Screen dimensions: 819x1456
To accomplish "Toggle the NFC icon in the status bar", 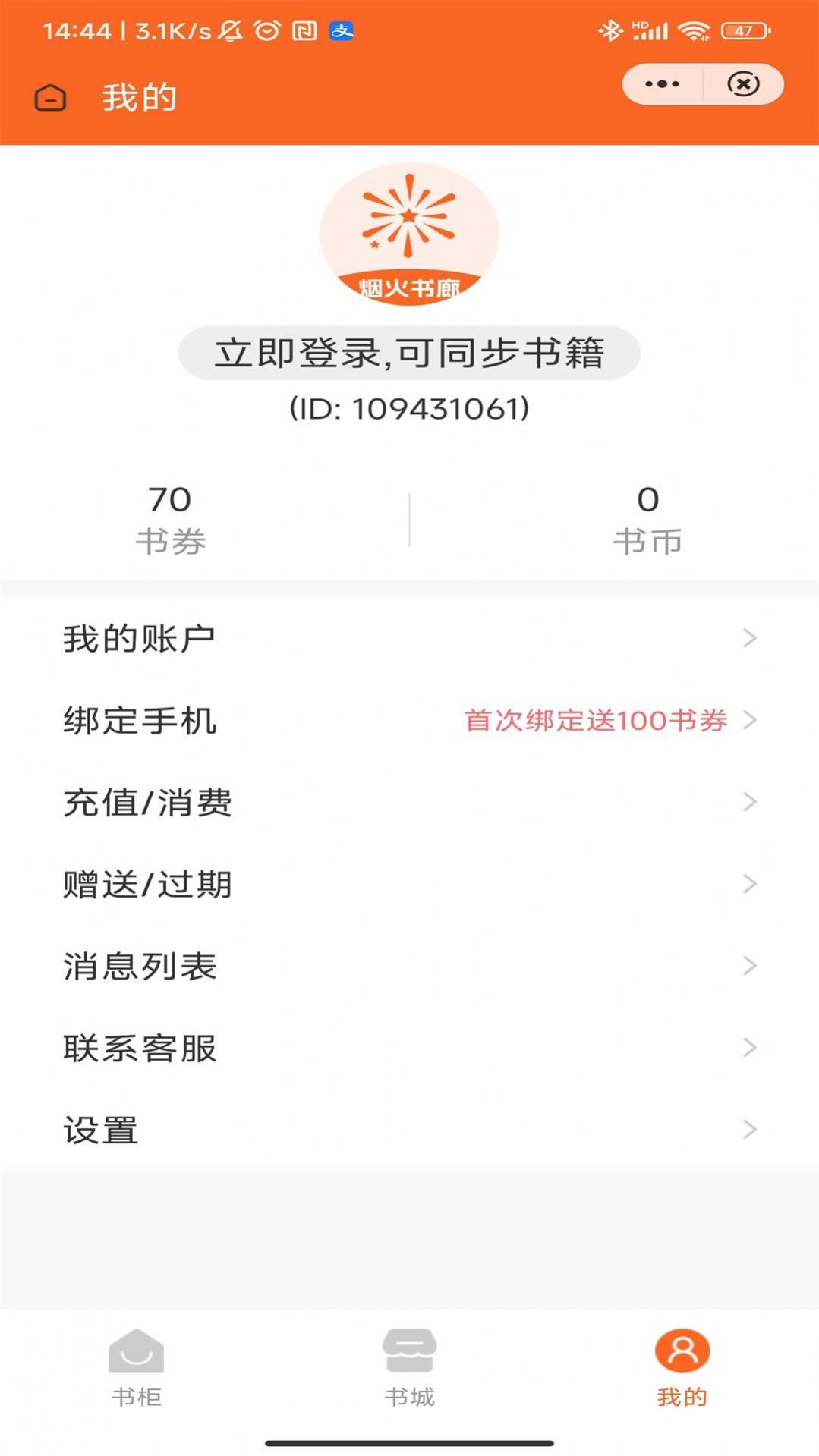I will pos(302,31).
